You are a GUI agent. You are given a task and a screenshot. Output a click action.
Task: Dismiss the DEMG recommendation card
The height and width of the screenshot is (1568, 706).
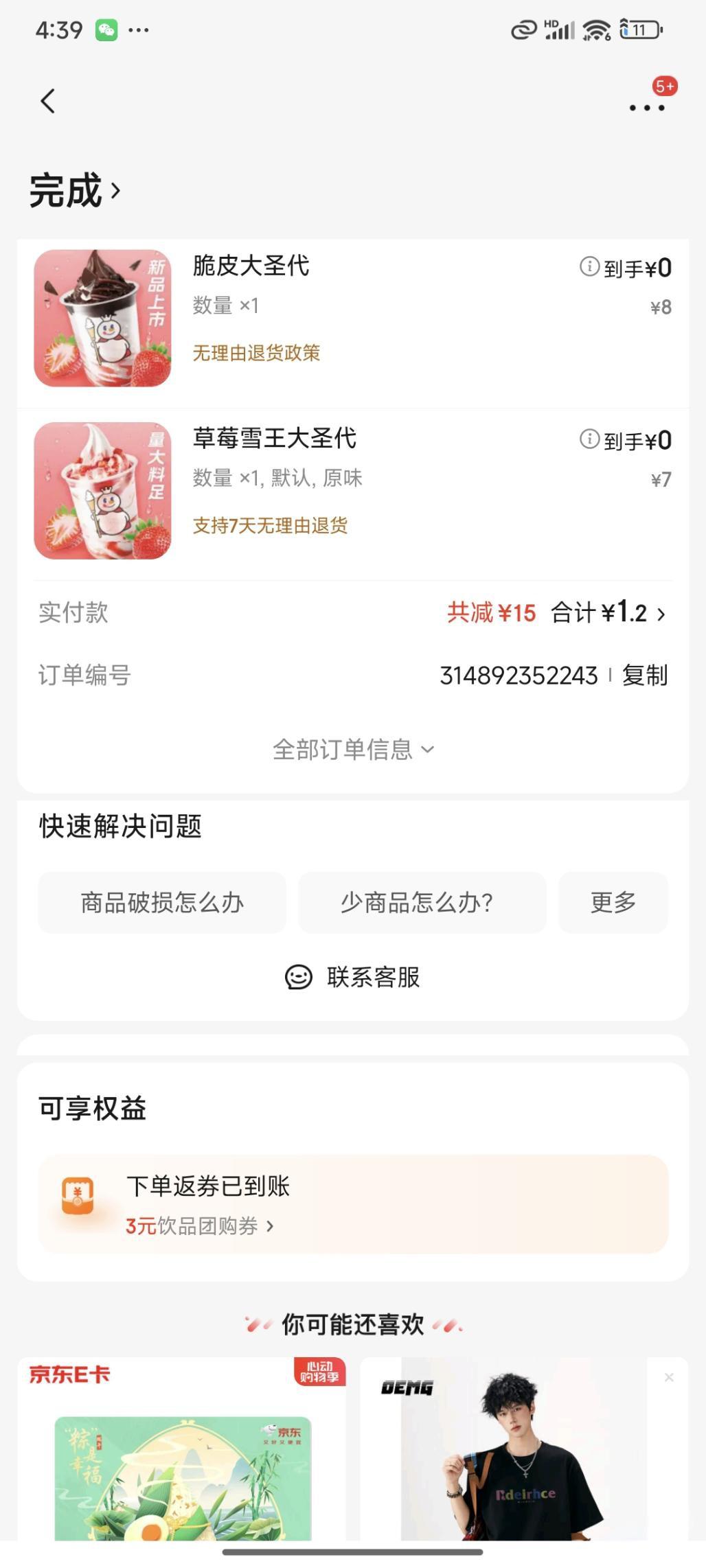pyautogui.click(x=669, y=1378)
